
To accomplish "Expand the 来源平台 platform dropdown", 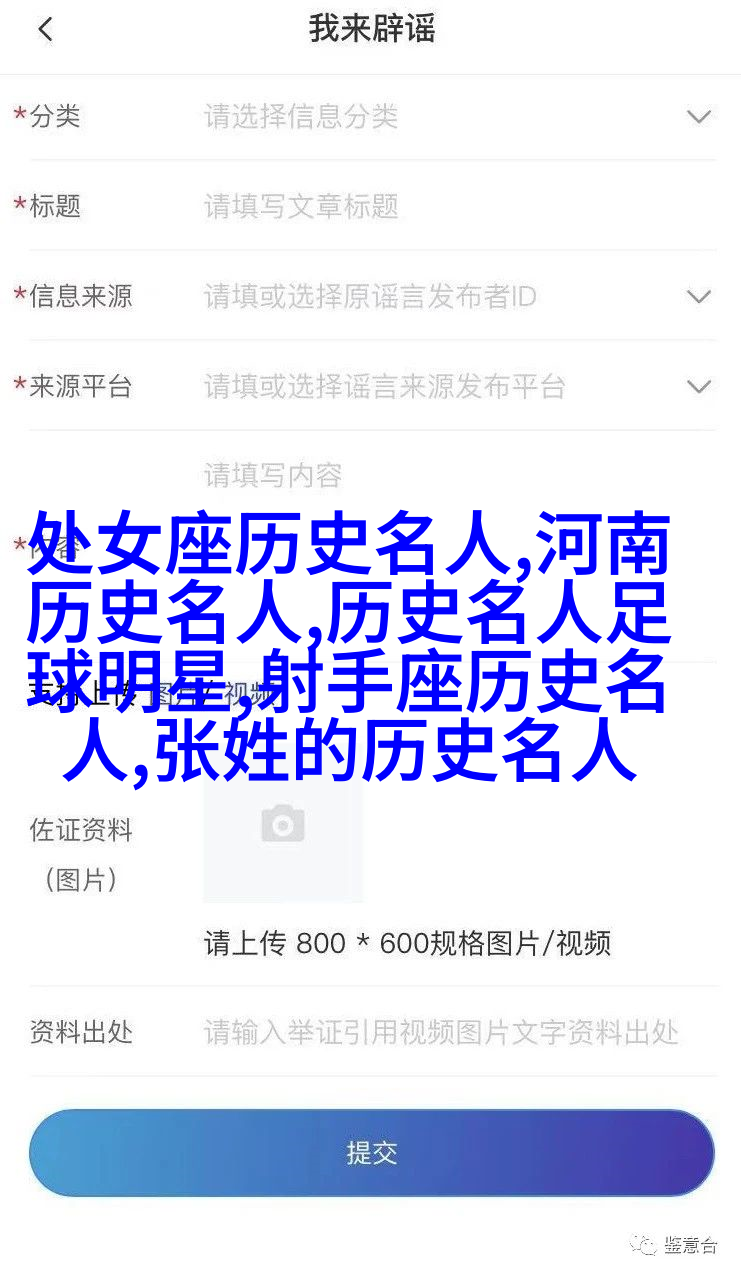I will pyautogui.click(x=698, y=387).
